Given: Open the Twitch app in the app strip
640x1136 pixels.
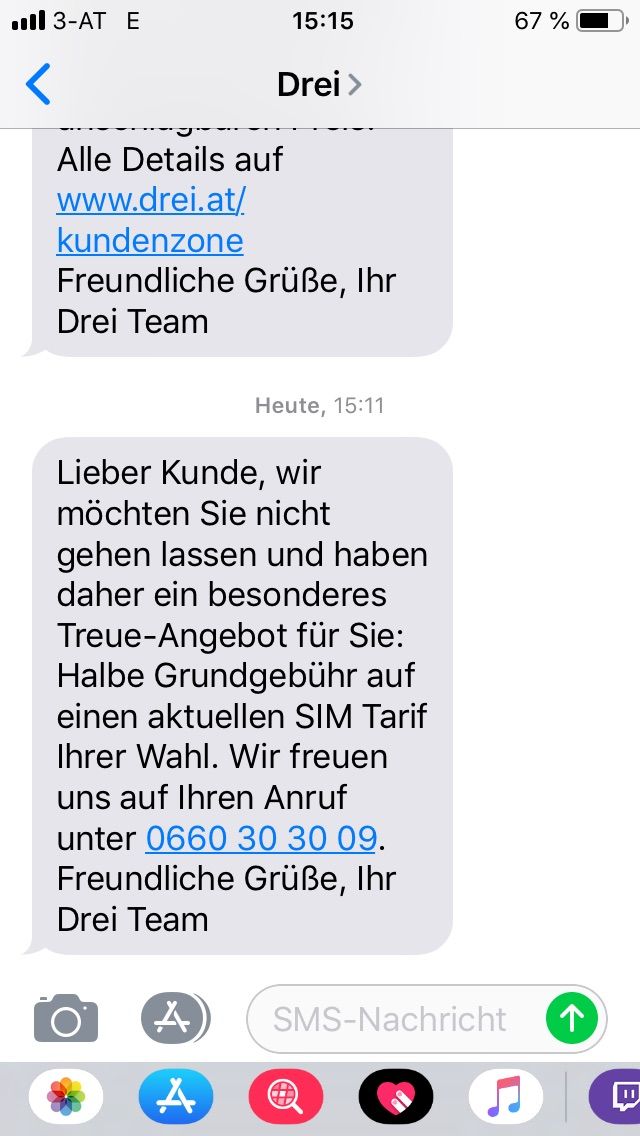Looking at the screenshot, I should (616, 1098).
